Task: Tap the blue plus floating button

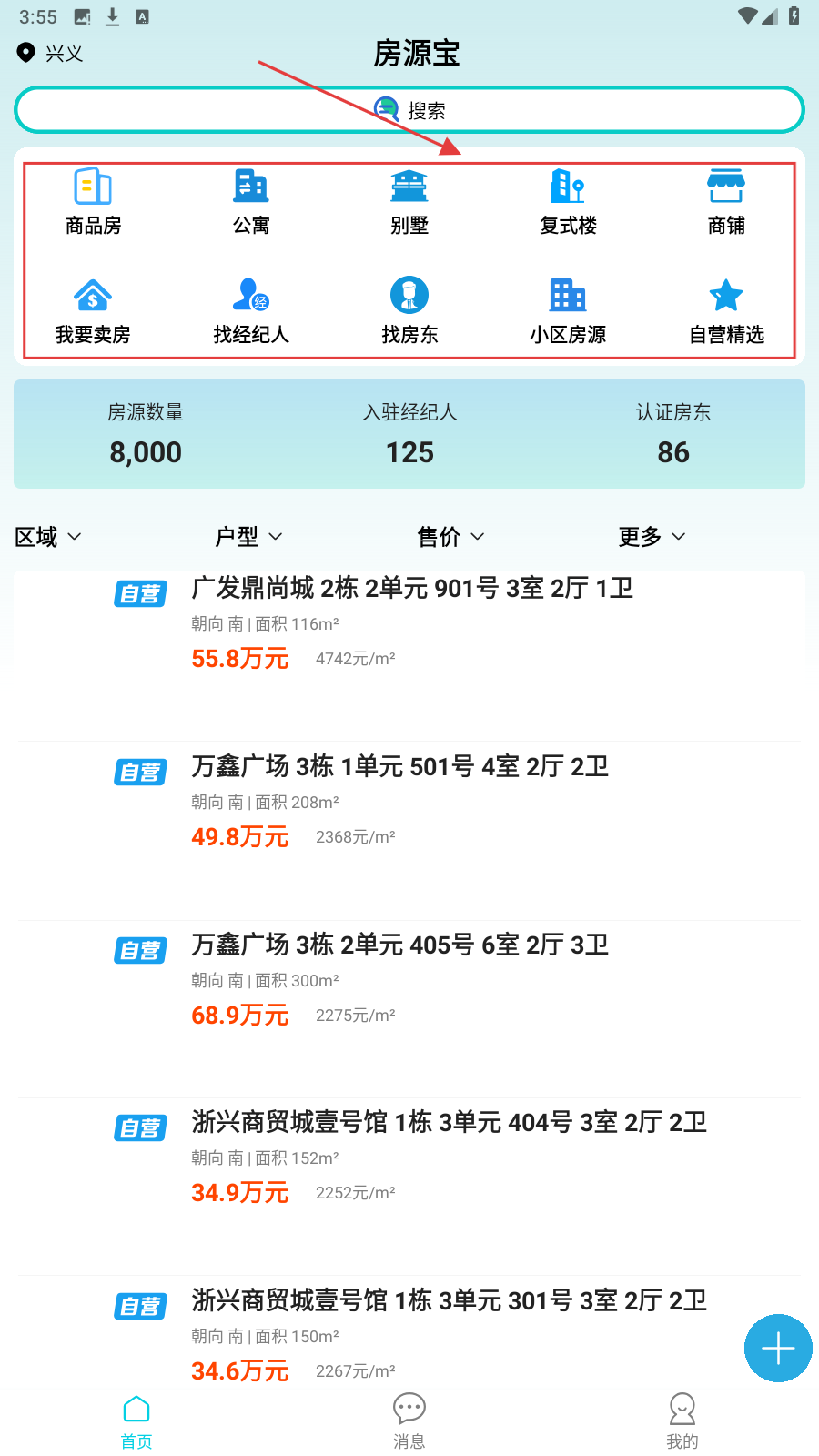Action: 778,1348
